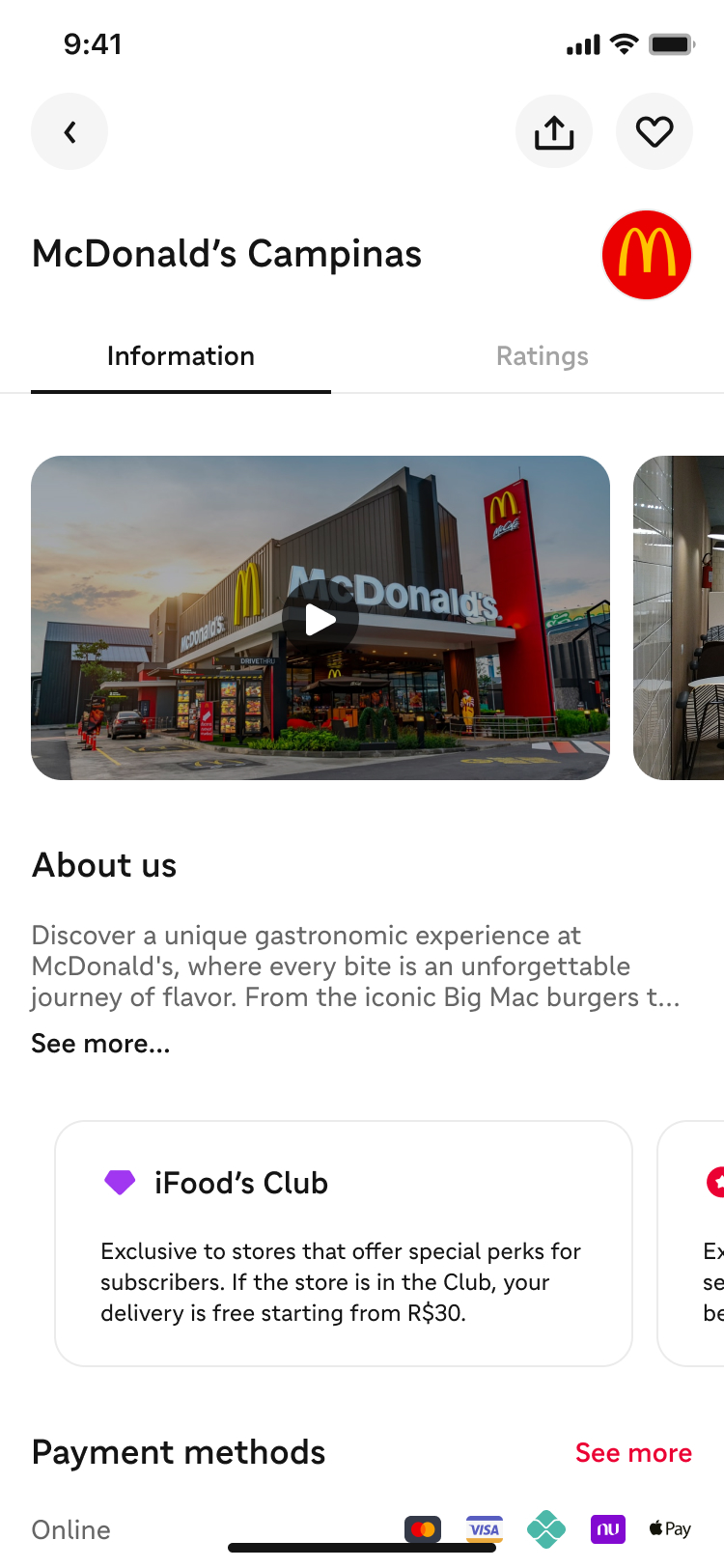724x1568 pixels.
Task: Switch to the Ratings tab
Action: click(x=542, y=356)
